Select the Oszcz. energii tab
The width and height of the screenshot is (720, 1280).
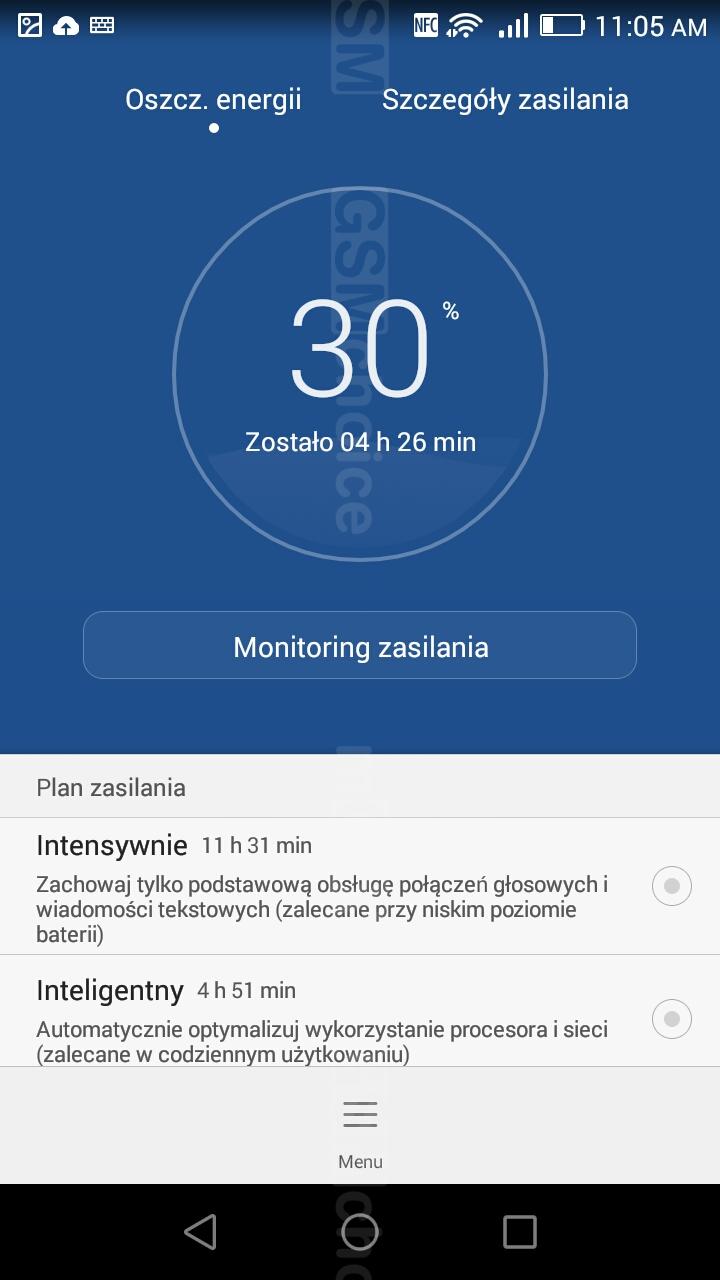coord(213,100)
